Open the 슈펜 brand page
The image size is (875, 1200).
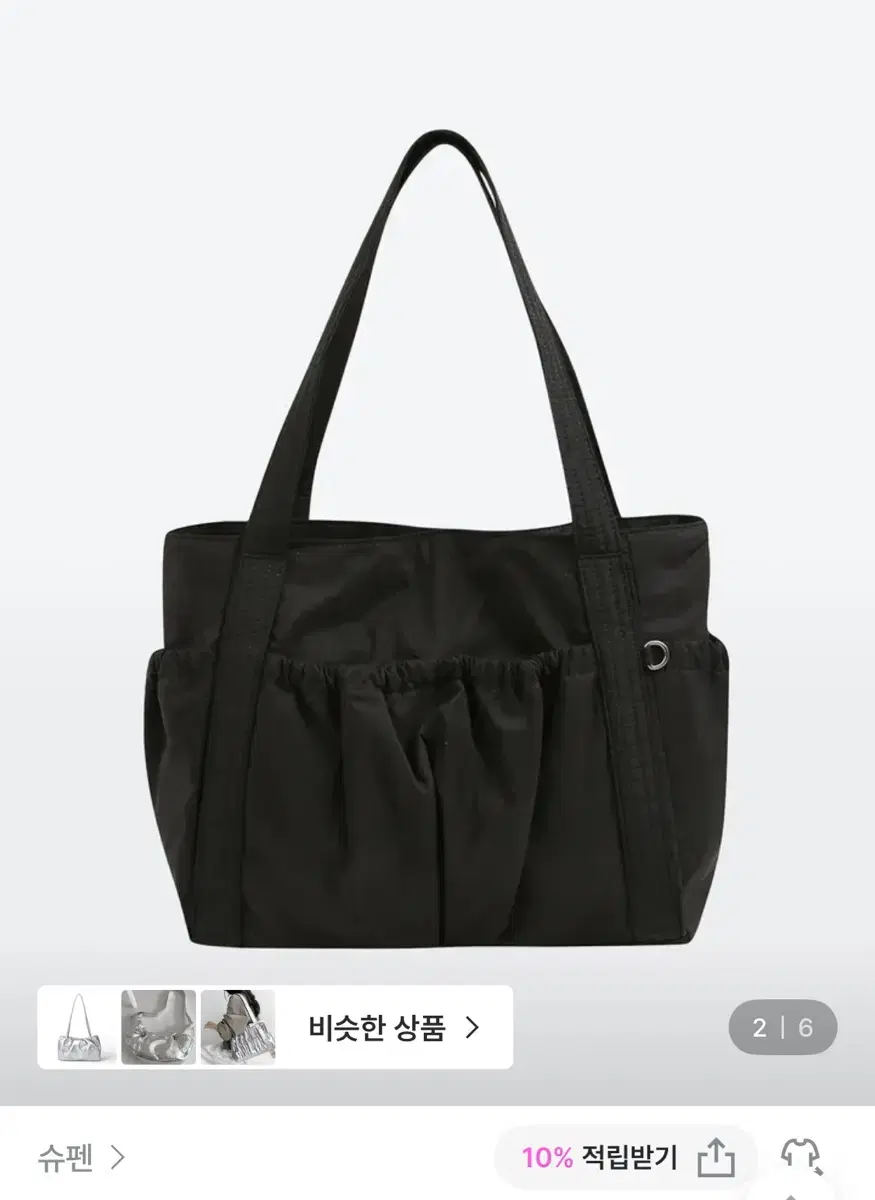click(82, 1158)
